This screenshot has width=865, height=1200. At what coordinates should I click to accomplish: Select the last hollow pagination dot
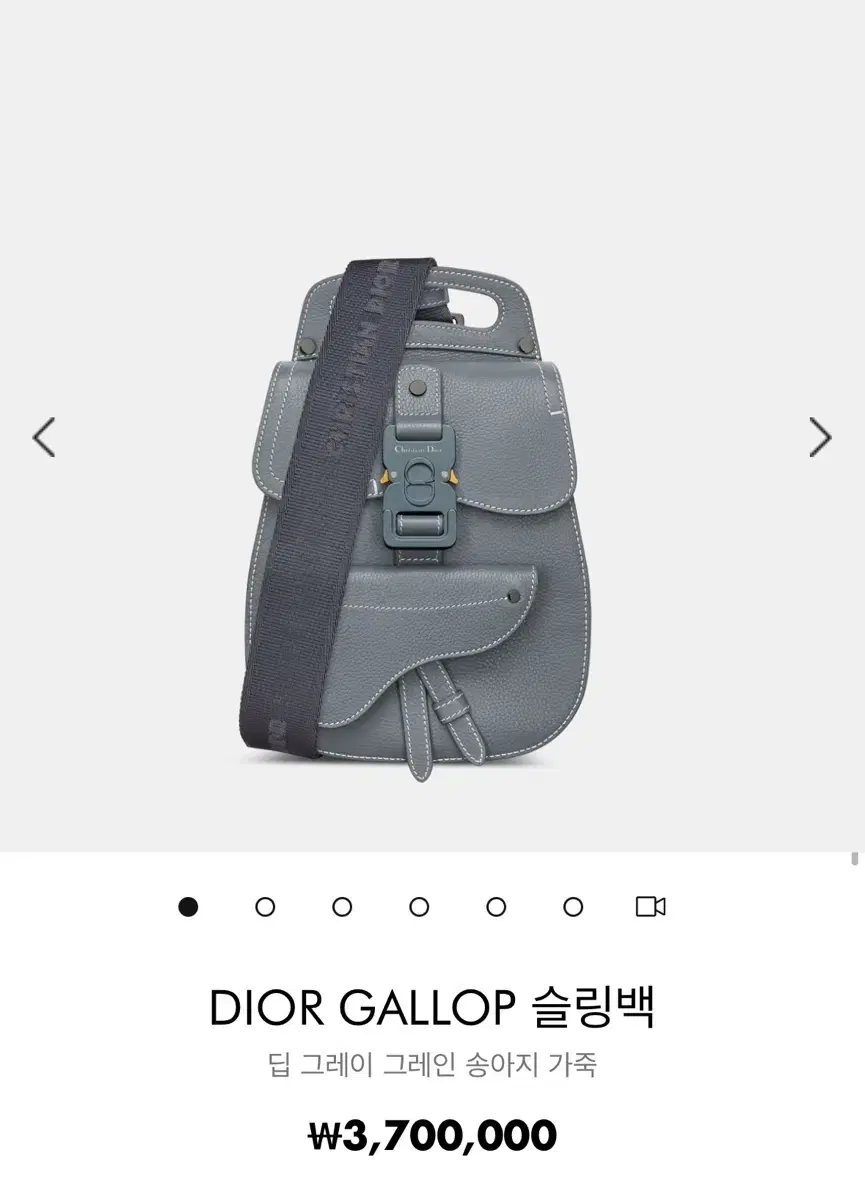(572, 906)
